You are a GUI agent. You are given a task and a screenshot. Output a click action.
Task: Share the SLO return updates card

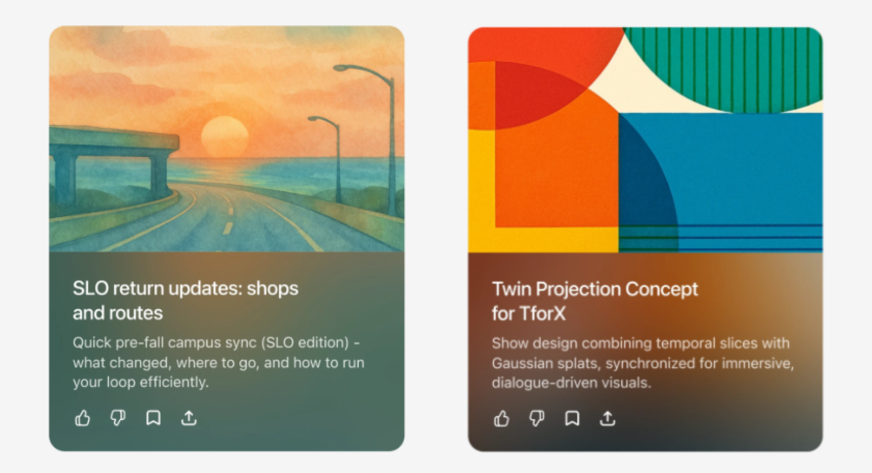pos(188,418)
